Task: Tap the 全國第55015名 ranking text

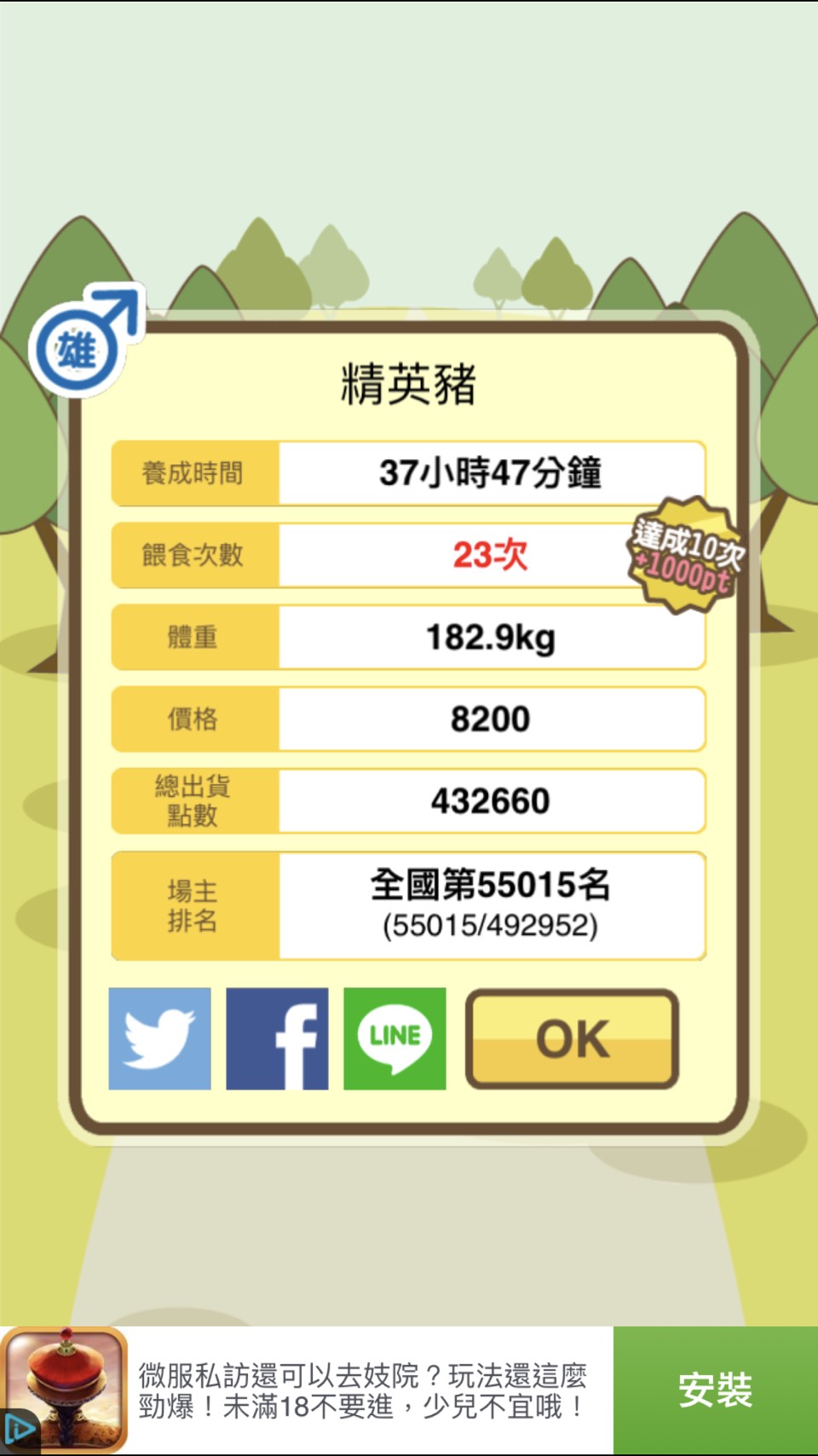Action: tap(490, 887)
